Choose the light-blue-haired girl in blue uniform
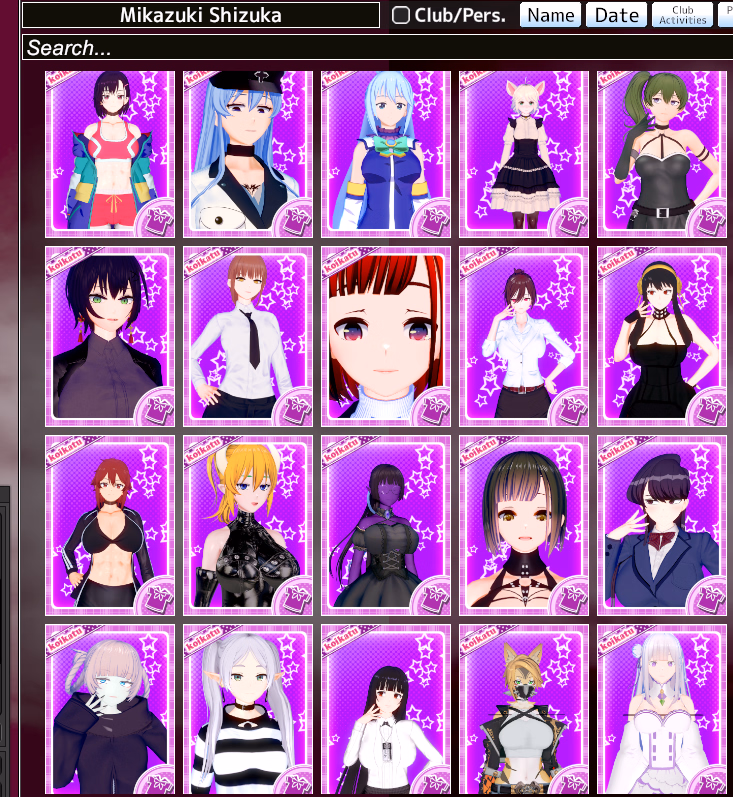This screenshot has width=733, height=797. [385, 154]
